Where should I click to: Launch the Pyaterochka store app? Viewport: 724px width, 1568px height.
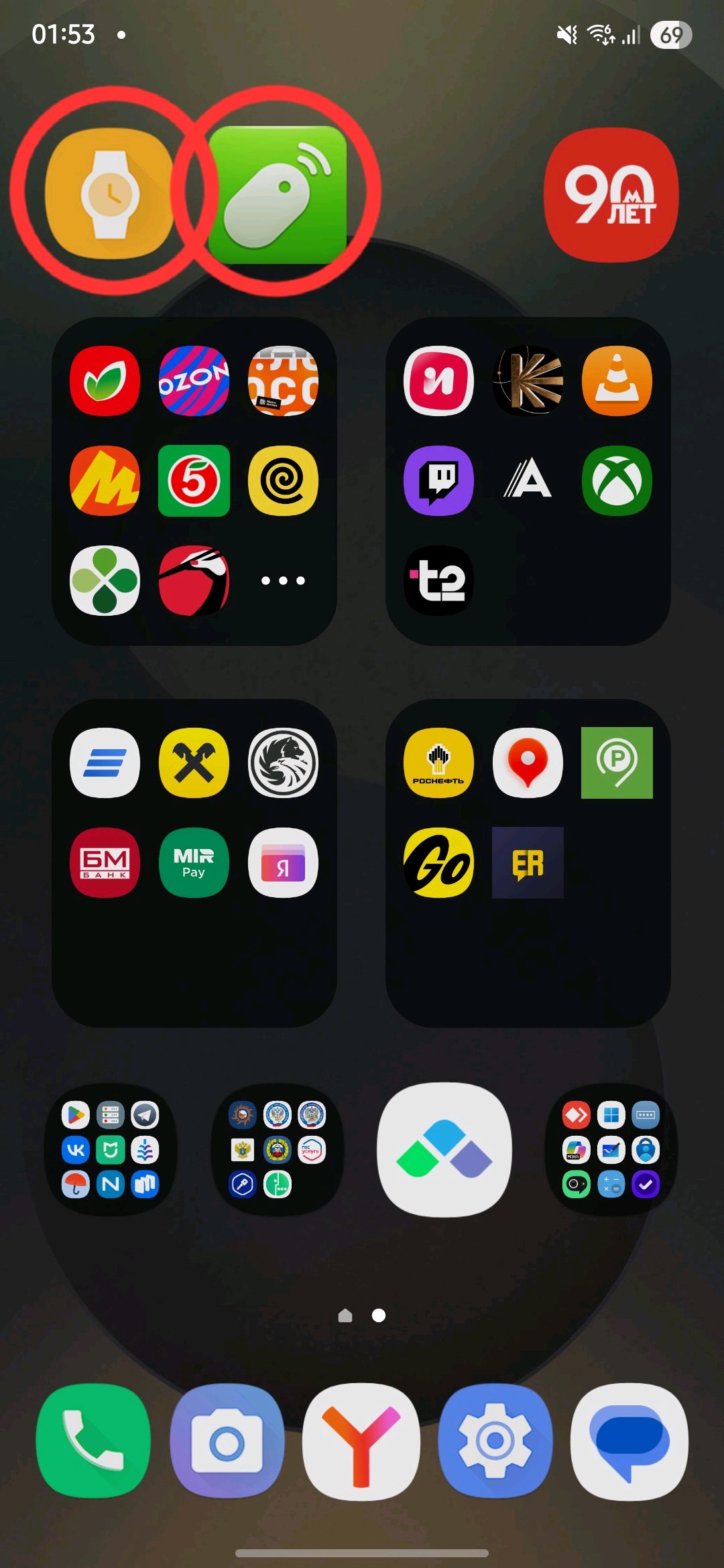coord(194,480)
